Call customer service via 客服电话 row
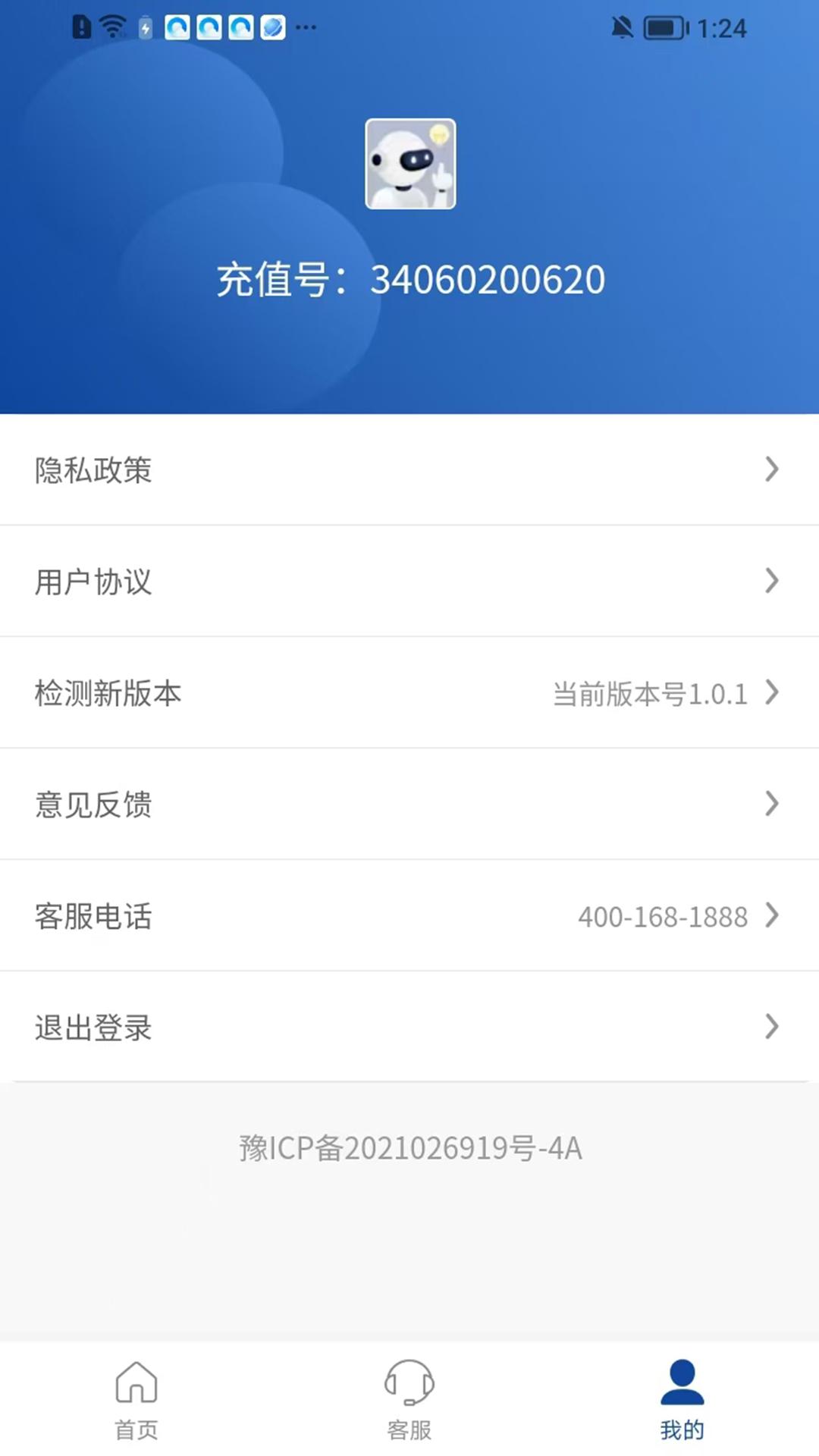 tap(409, 915)
